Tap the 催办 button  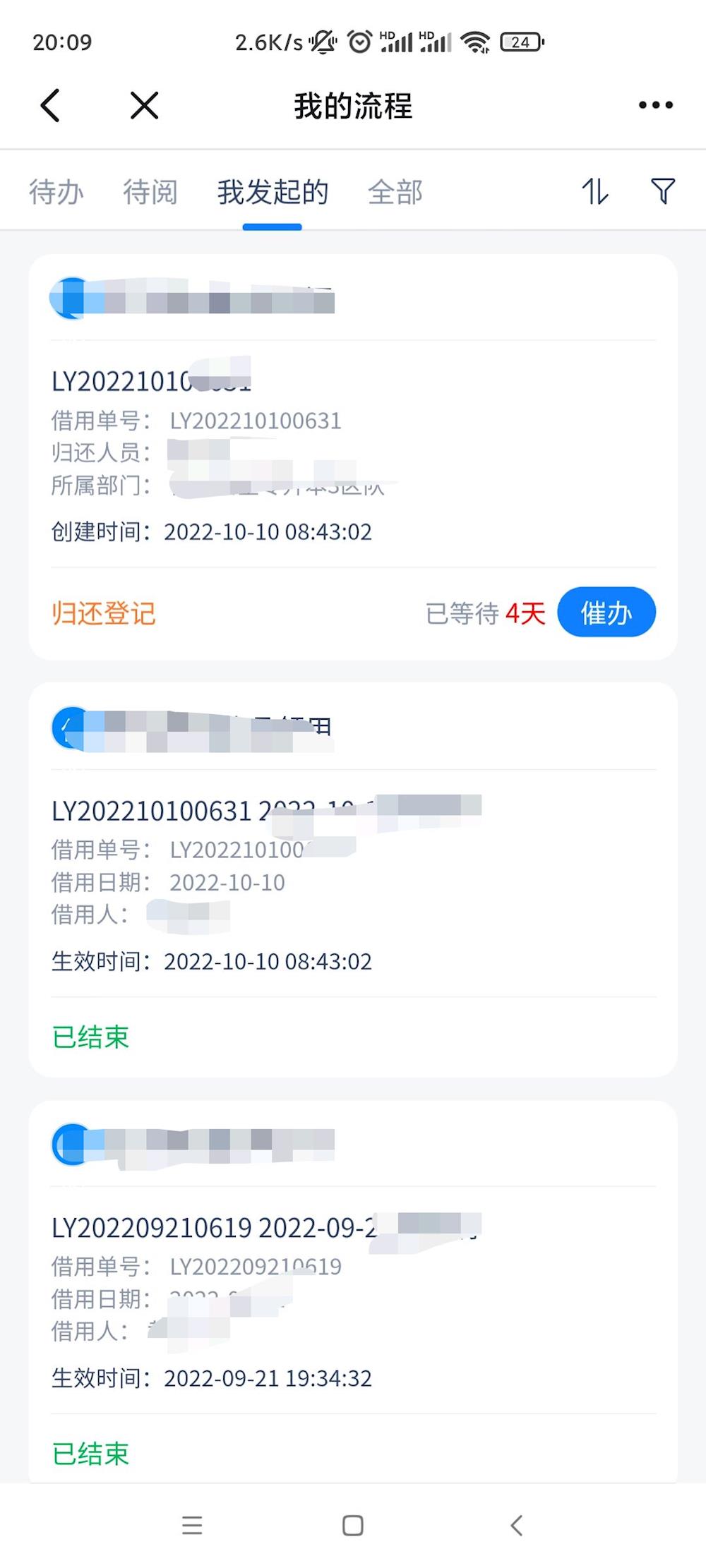[x=606, y=613]
